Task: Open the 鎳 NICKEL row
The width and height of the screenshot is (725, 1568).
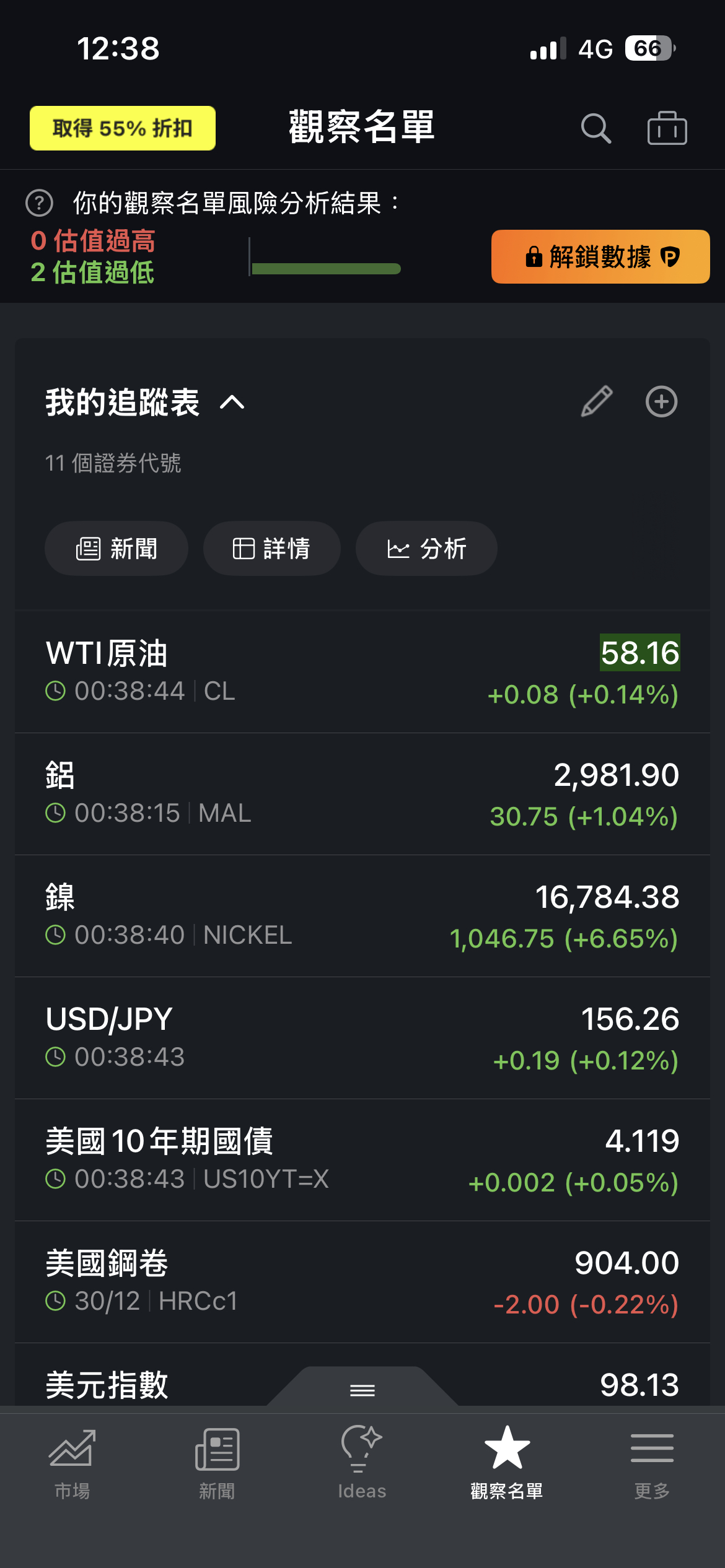Action: click(x=362, y=916)
